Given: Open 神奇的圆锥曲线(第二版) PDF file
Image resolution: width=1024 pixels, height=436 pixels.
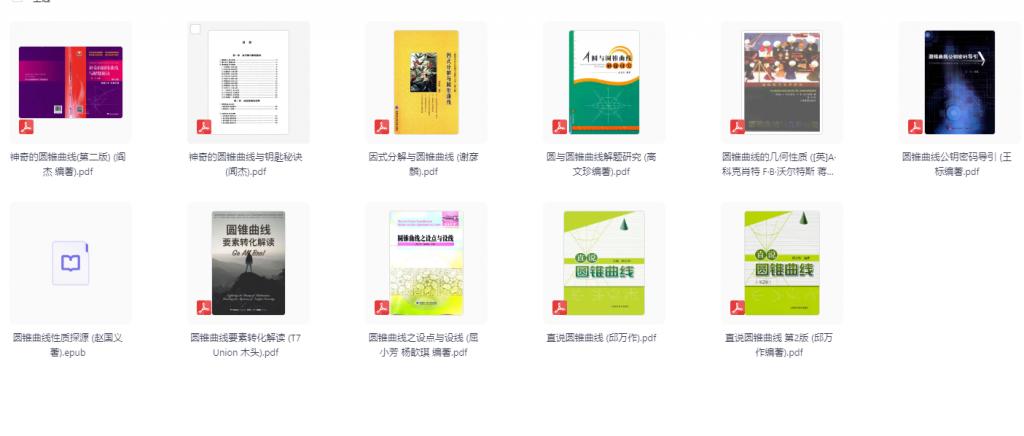Looking at the screenshot, I should (x=70, y=82).
